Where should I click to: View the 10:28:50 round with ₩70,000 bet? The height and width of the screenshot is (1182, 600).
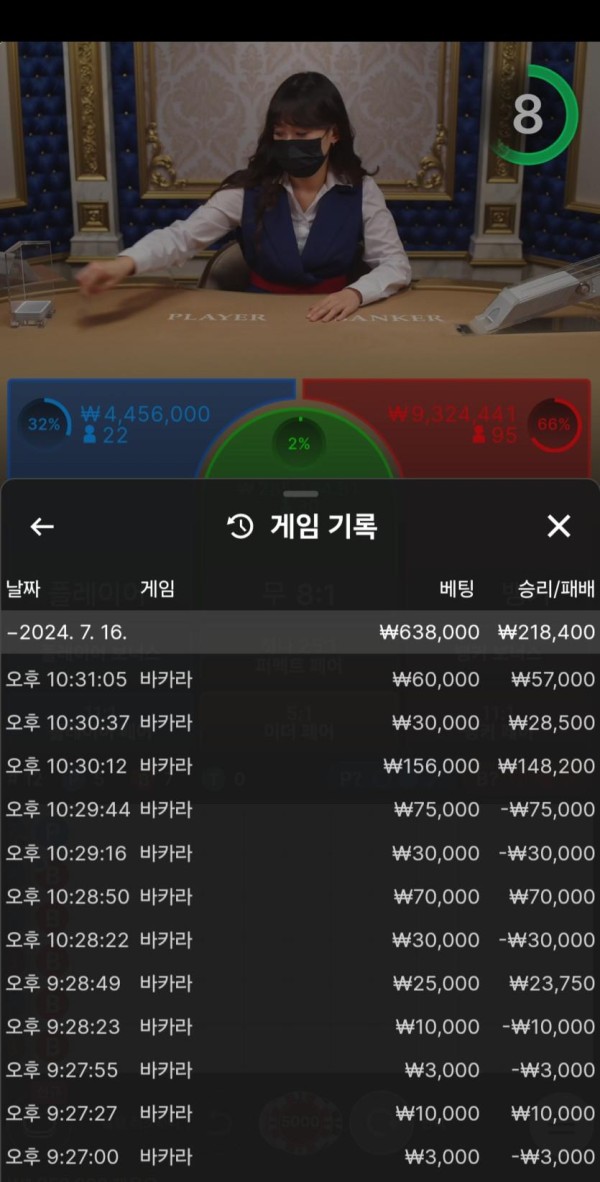pos(300,897)
